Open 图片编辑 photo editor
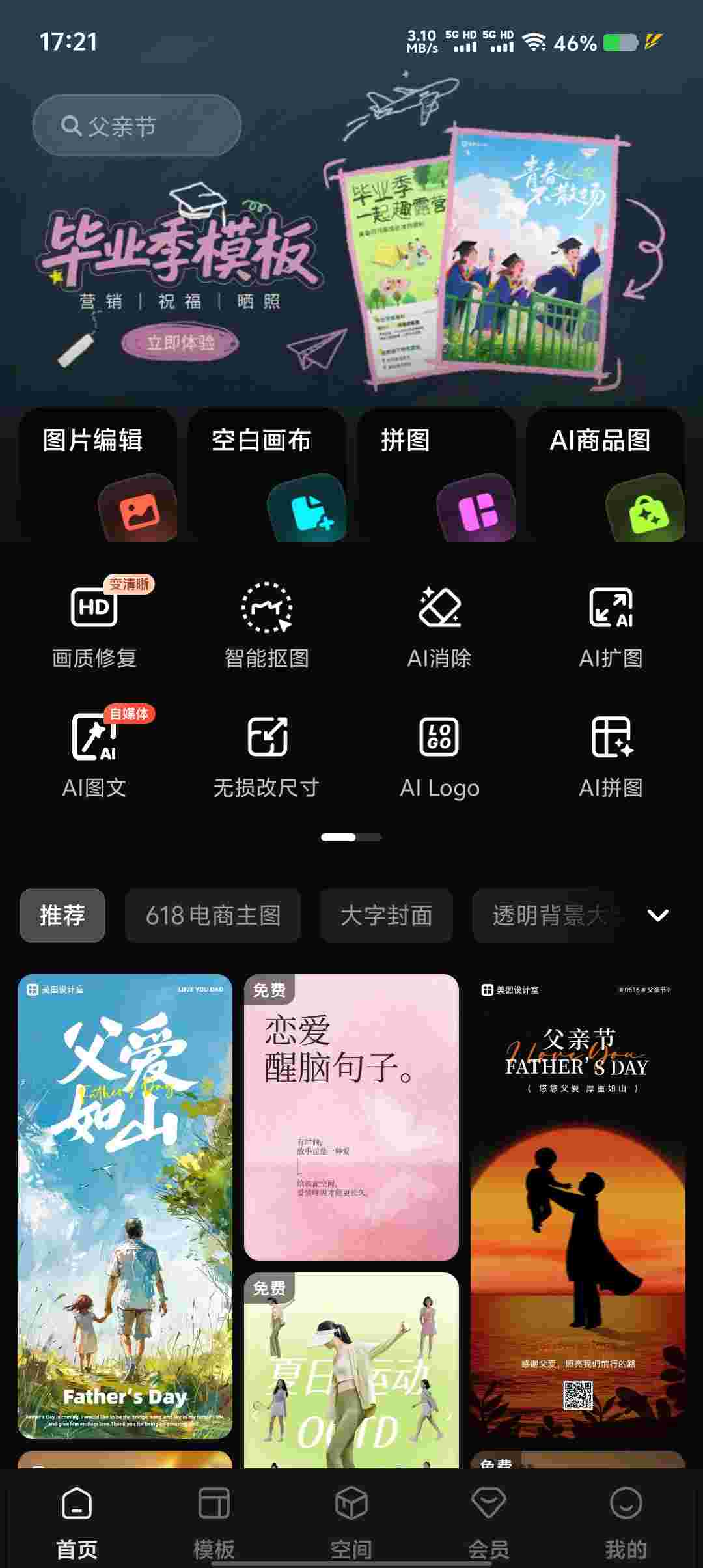703x1568 pixels. coord(98,474)
